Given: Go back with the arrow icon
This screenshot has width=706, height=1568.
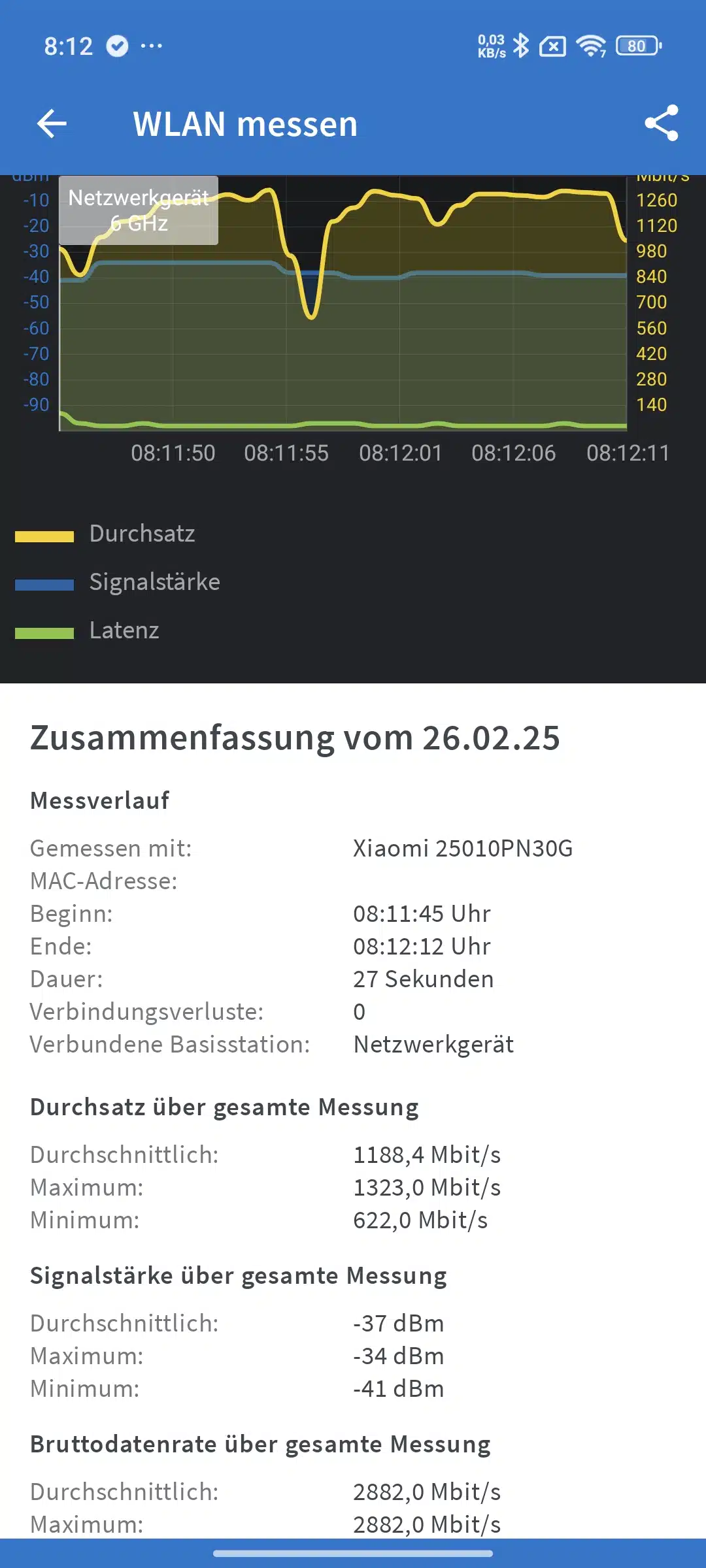Looking at the screenshot, I should click(52, 123).
